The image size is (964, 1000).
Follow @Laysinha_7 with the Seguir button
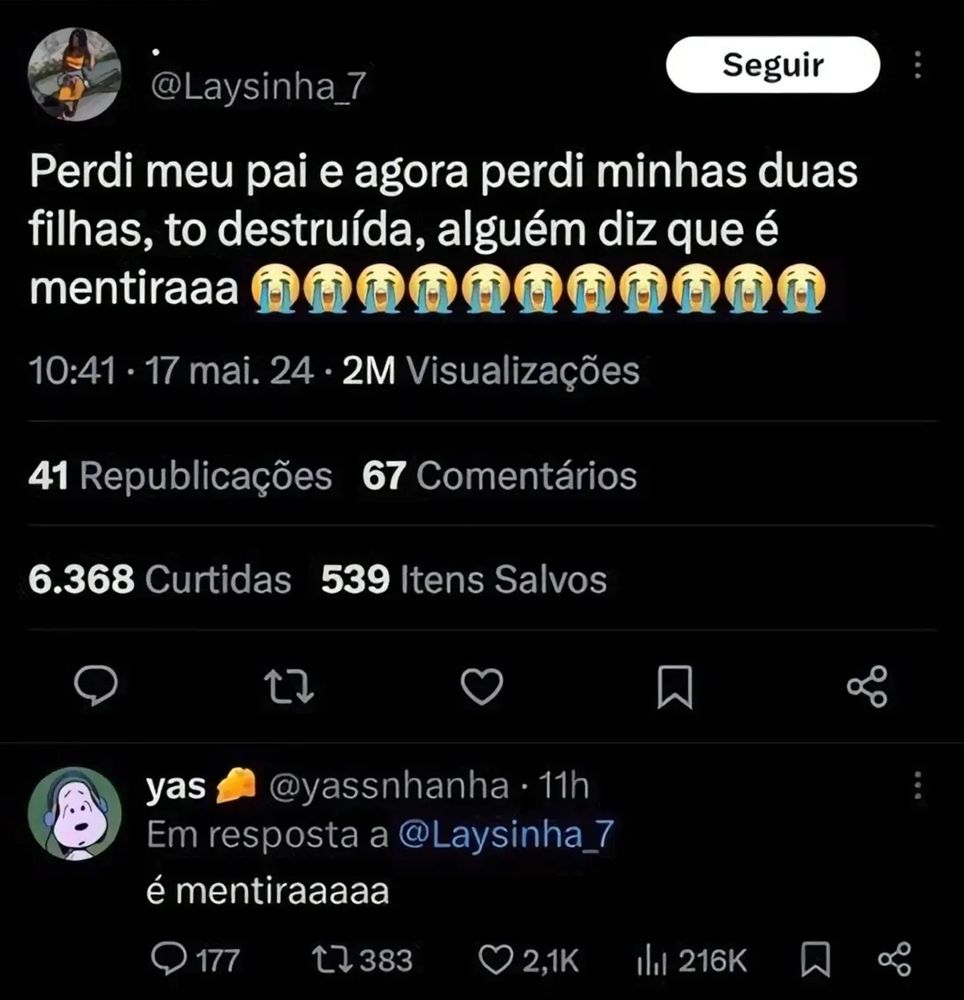[773, 66]
